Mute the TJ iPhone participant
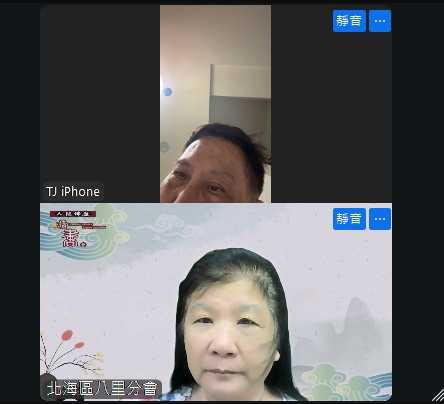Image resolution: width=444 pixels, height=404 pixels. point(349,21)
